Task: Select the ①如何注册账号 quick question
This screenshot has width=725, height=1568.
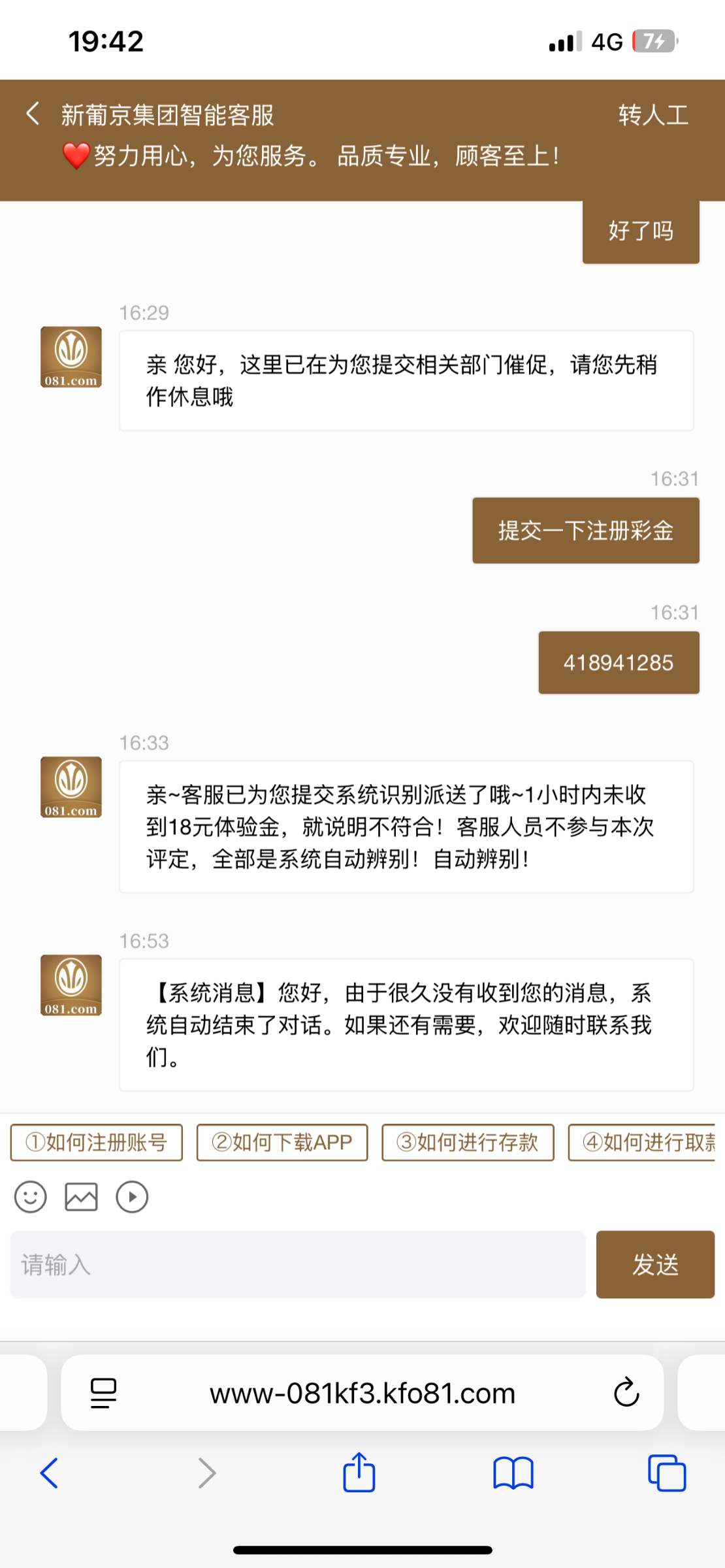Action: coord(96,1142)
